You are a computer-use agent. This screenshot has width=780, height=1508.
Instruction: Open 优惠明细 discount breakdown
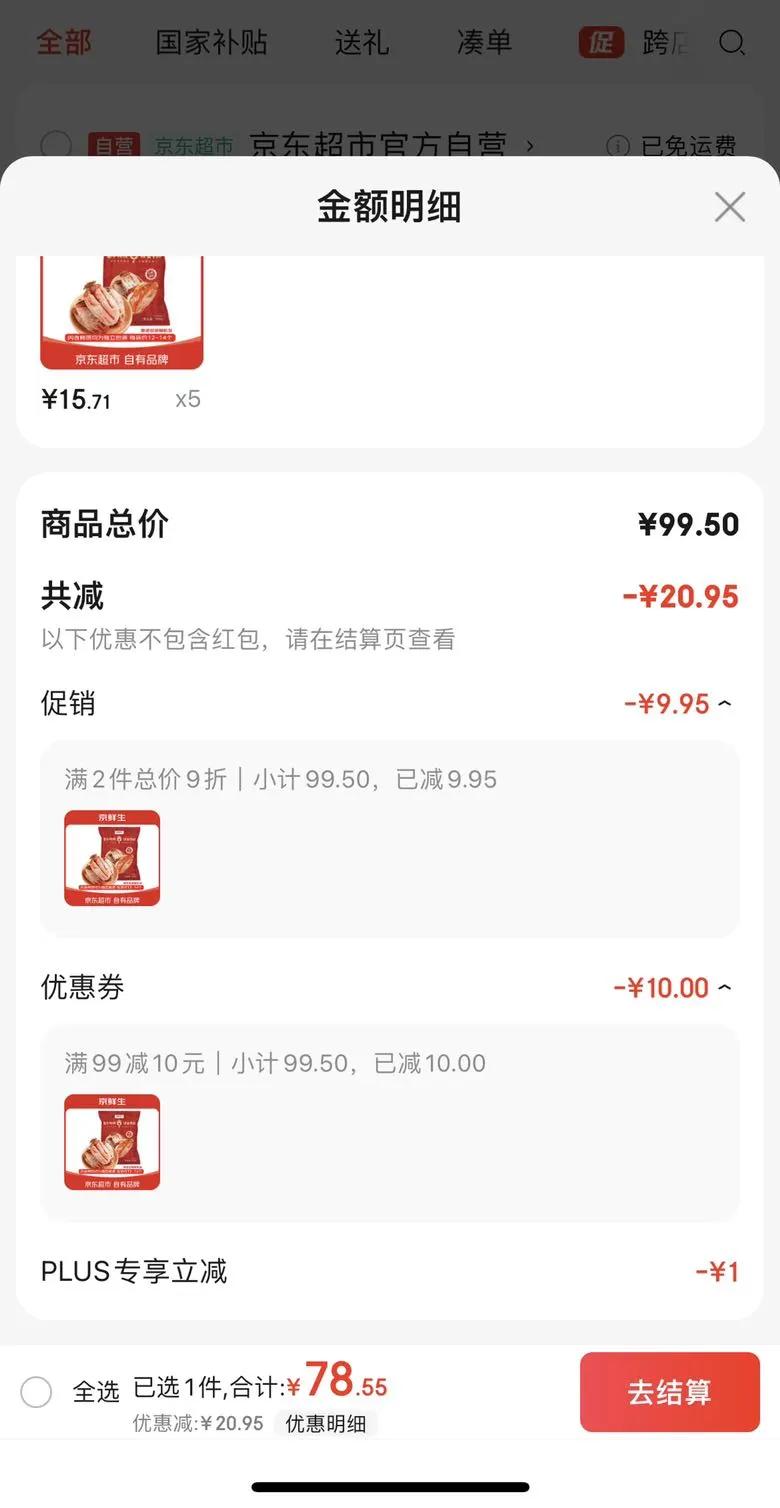[326, 1424]
